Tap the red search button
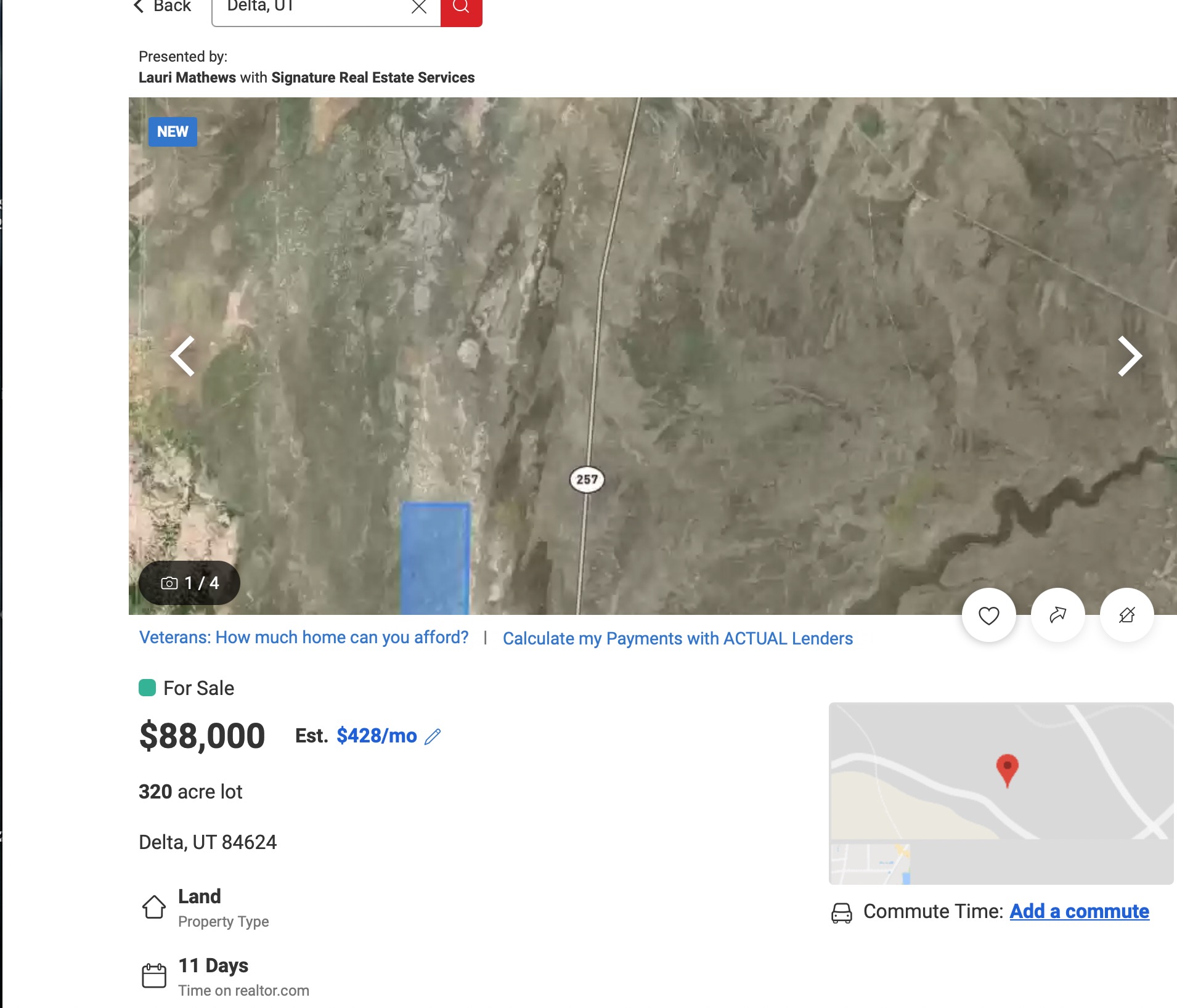1177x1008 pixels. coord(461,9)
